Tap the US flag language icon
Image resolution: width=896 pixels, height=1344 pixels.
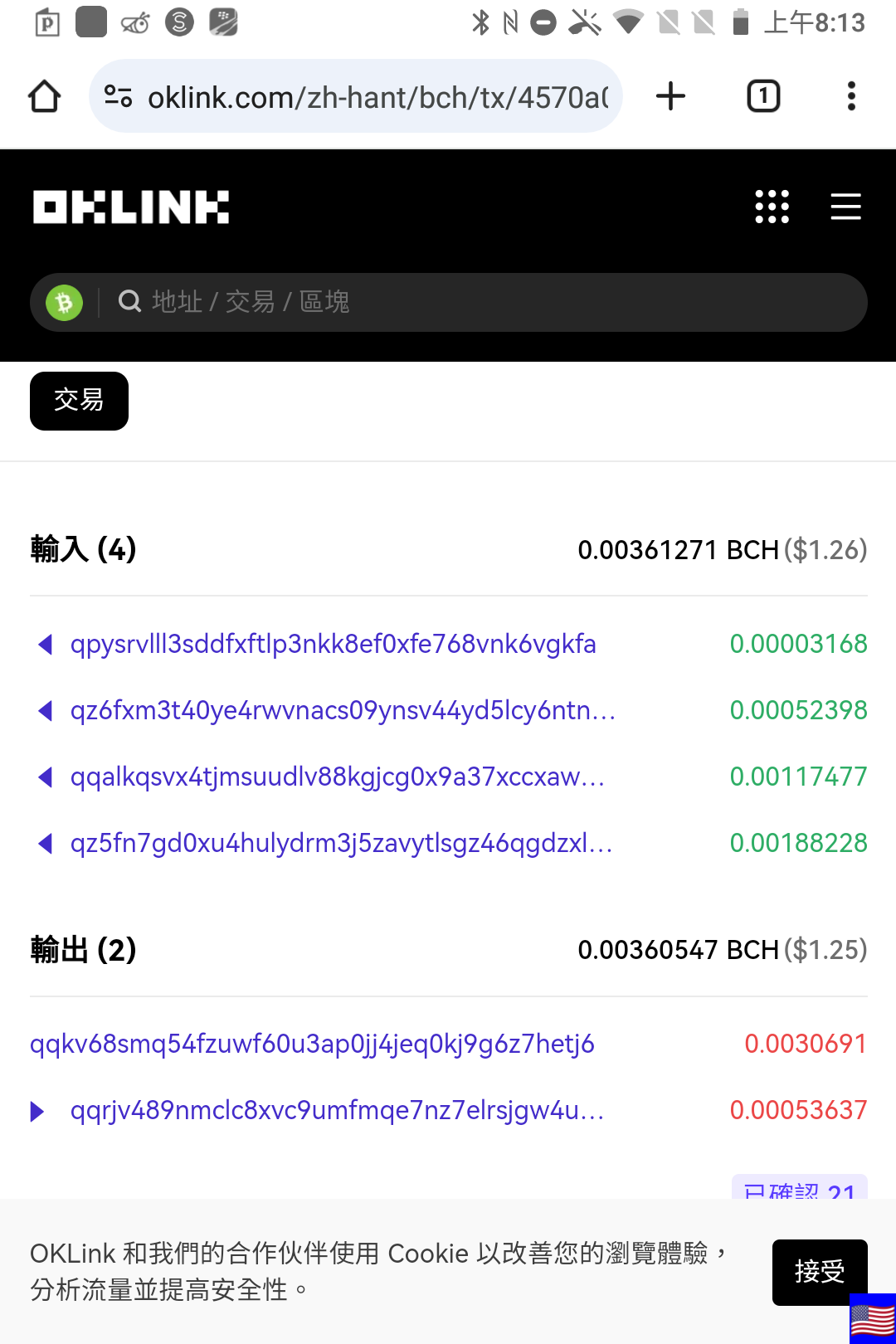(x=873, y=1319)
